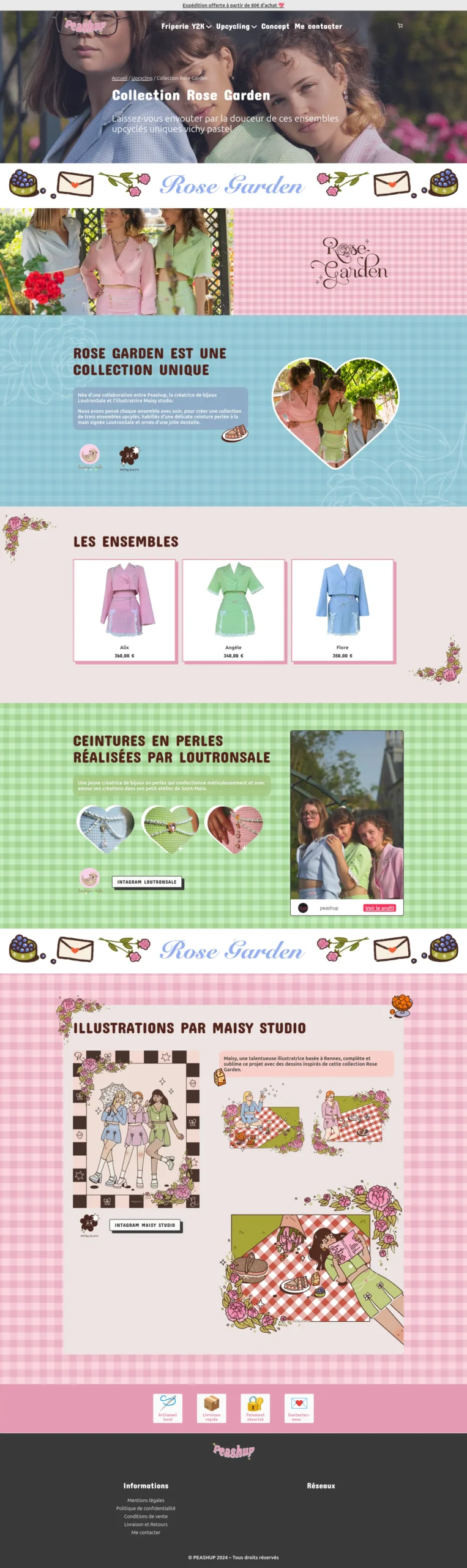This screenshot has width=467, height=1568.
Task: Open Conditions de vente link
Action: (146, 1517)
